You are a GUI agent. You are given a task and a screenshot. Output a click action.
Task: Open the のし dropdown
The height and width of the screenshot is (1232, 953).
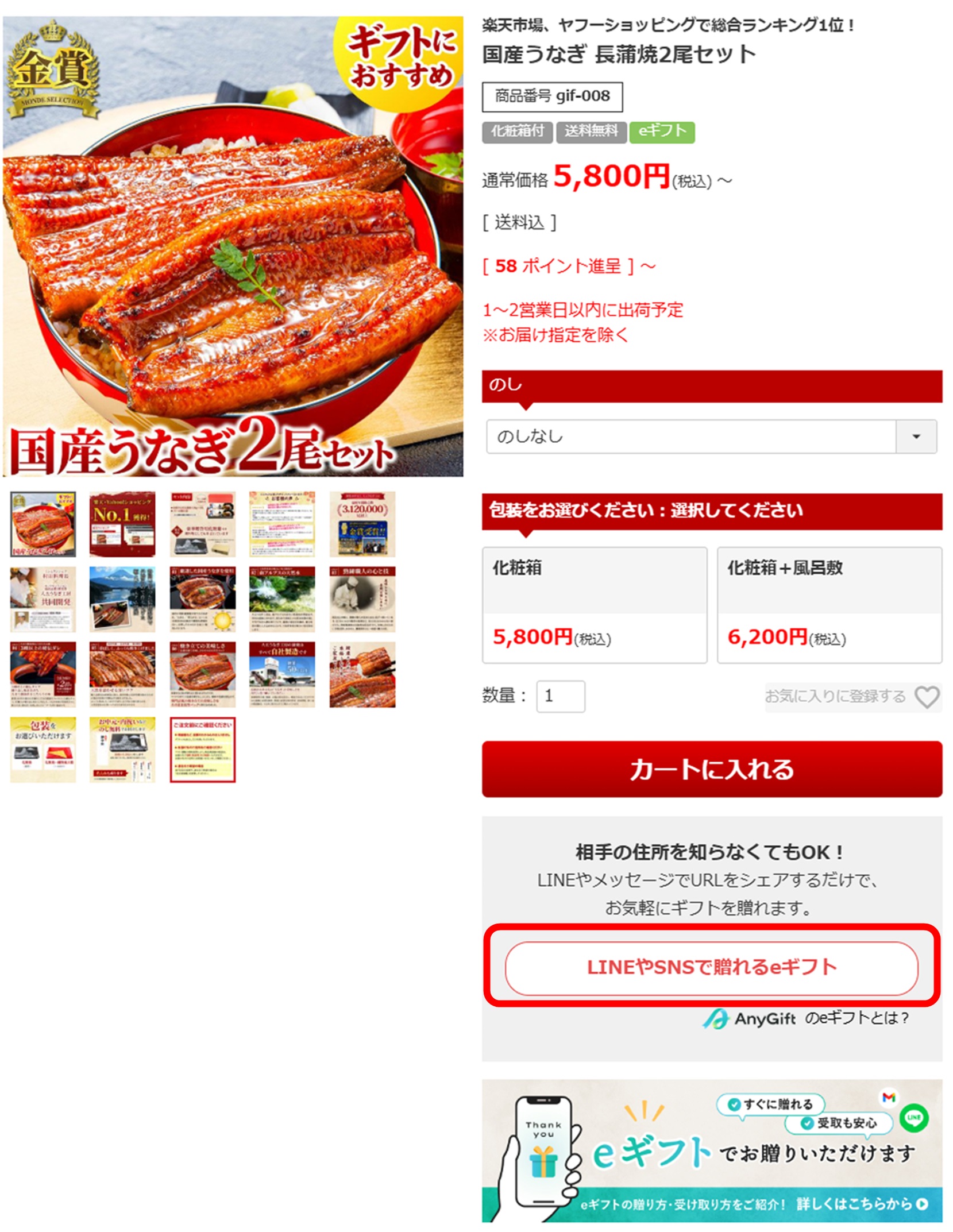(711, 437)
